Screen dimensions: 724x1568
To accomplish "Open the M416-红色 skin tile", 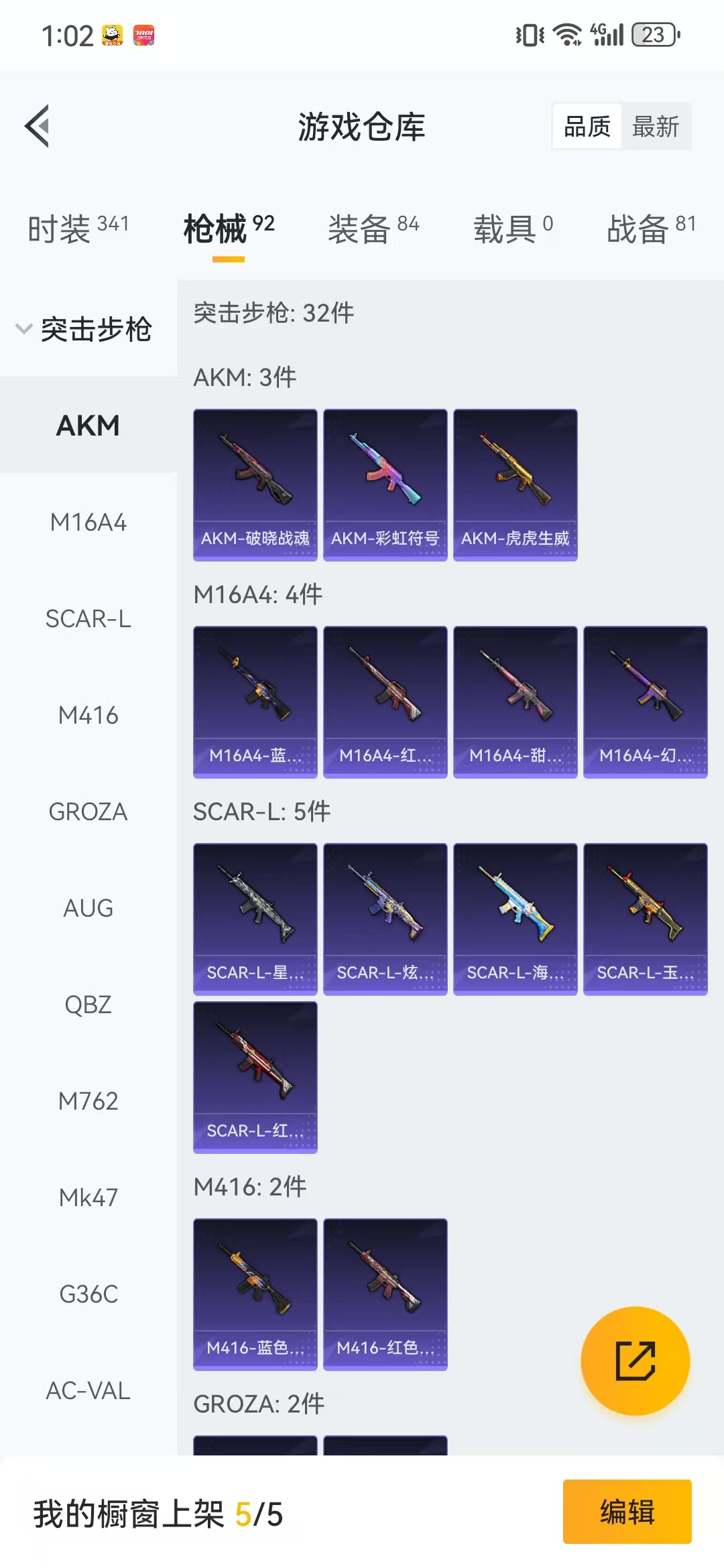I will (385, 1295).
